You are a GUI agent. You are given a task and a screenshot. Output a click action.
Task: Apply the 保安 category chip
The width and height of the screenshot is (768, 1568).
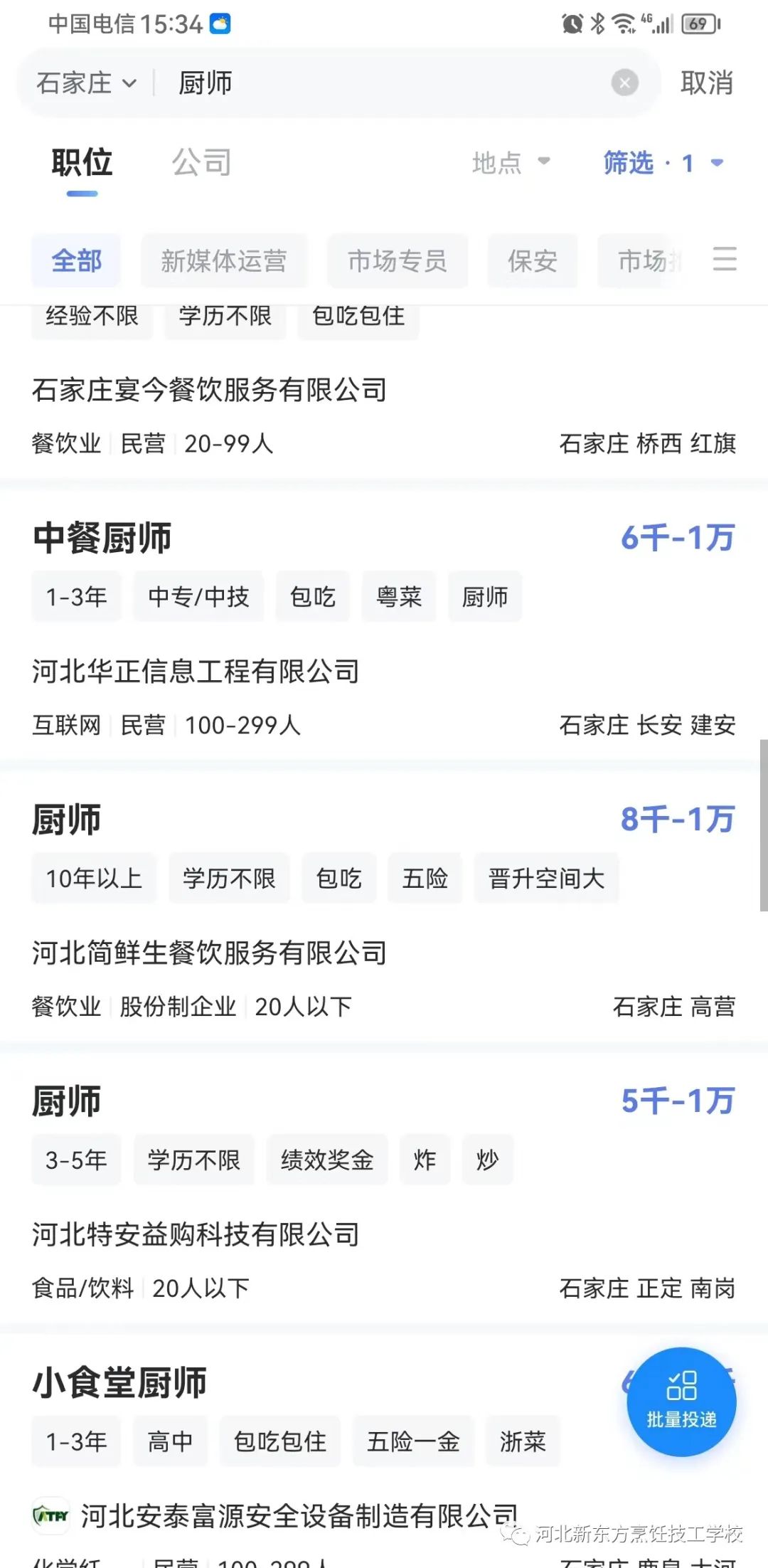[x=532, y=260]
